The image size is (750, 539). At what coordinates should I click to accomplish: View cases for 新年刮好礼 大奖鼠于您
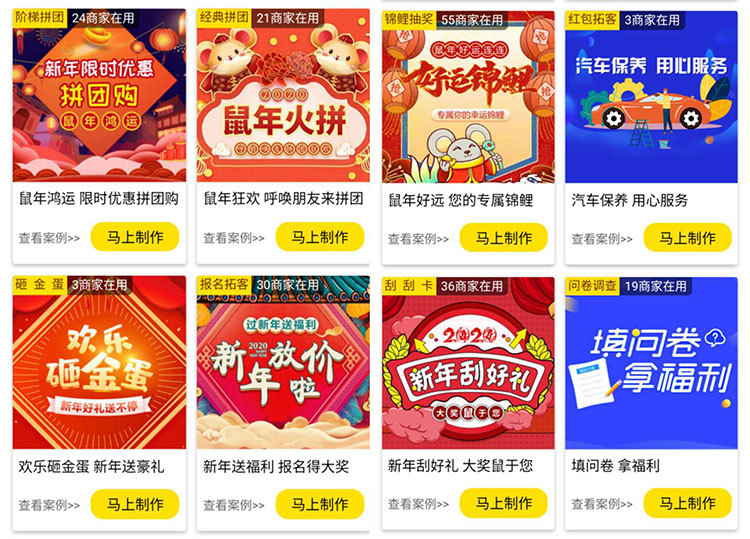click(x=419, y=505)
